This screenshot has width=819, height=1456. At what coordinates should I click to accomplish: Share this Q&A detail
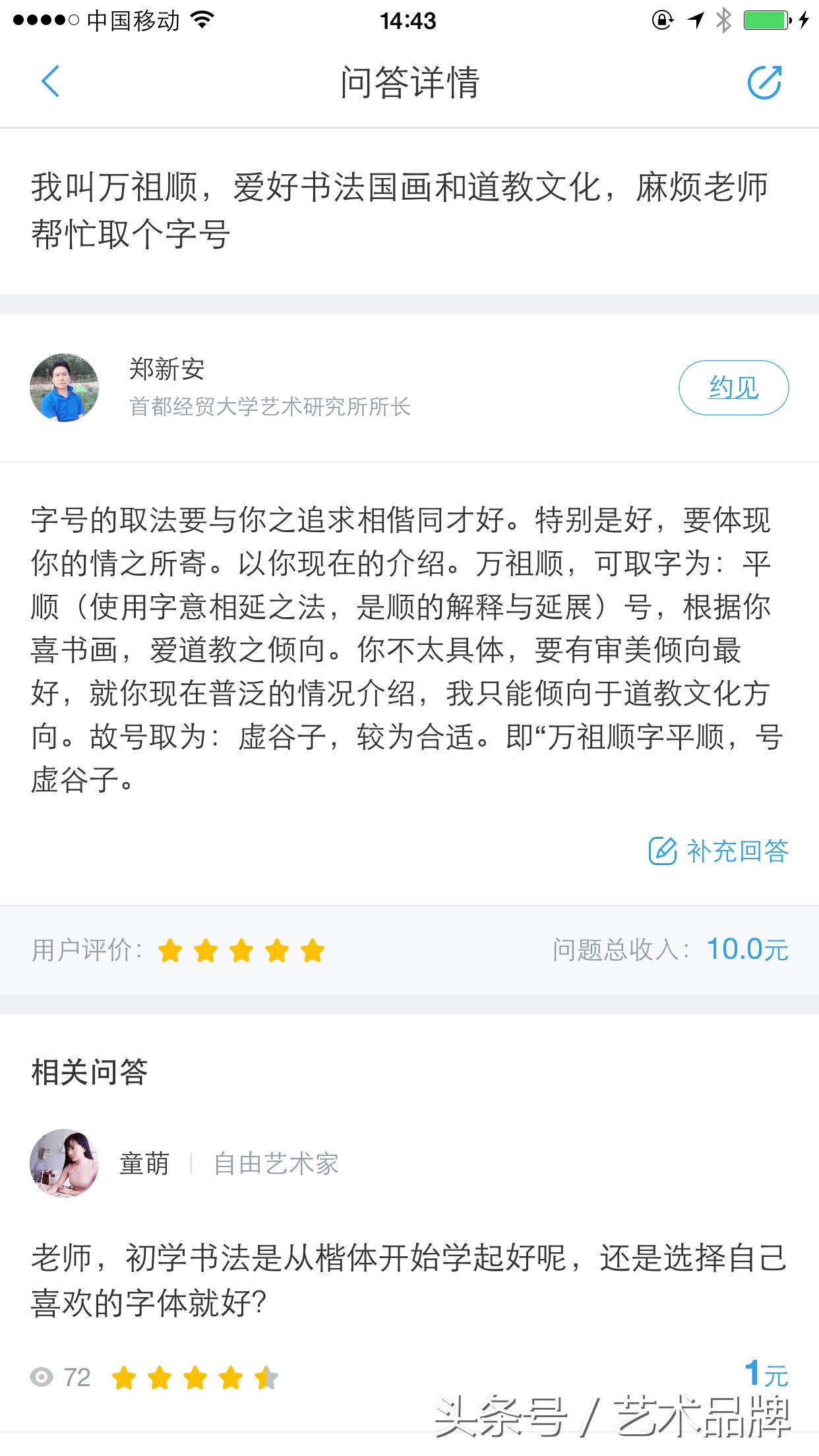764,82
